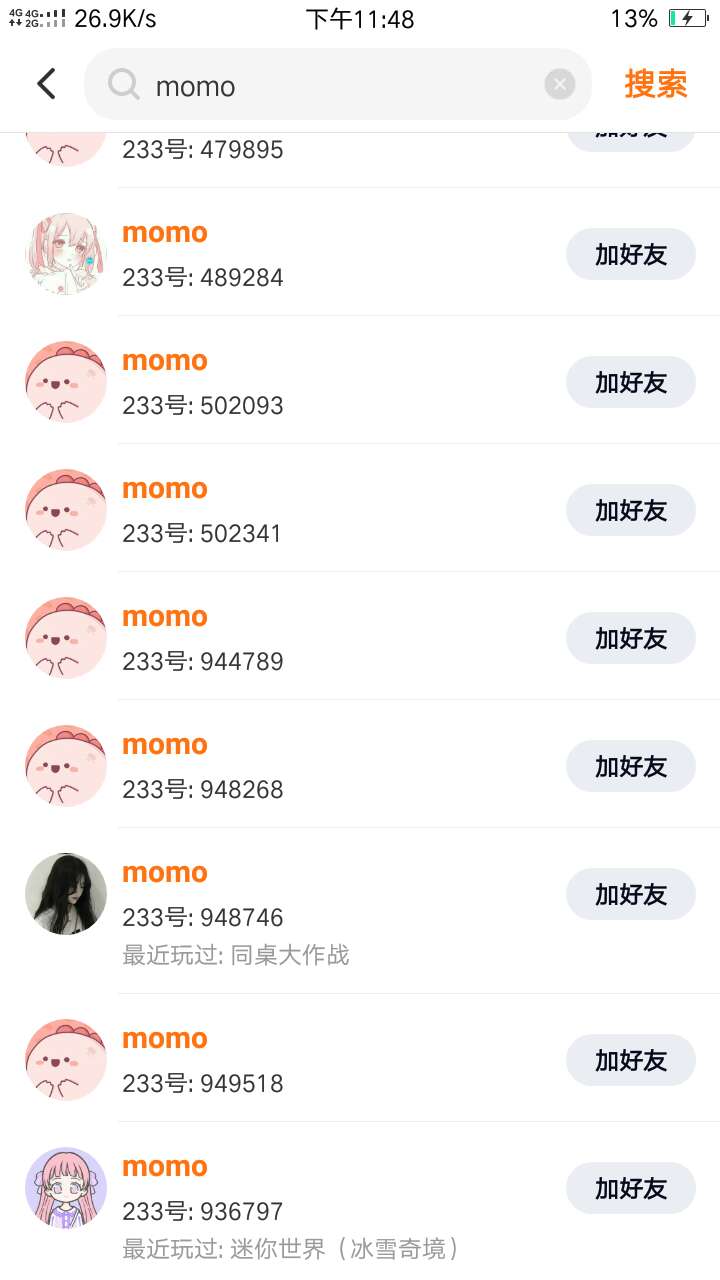Tap 加好友 for user 949518
The height and width of the screenshot is (1280, 720).
tap(630, 1060)
